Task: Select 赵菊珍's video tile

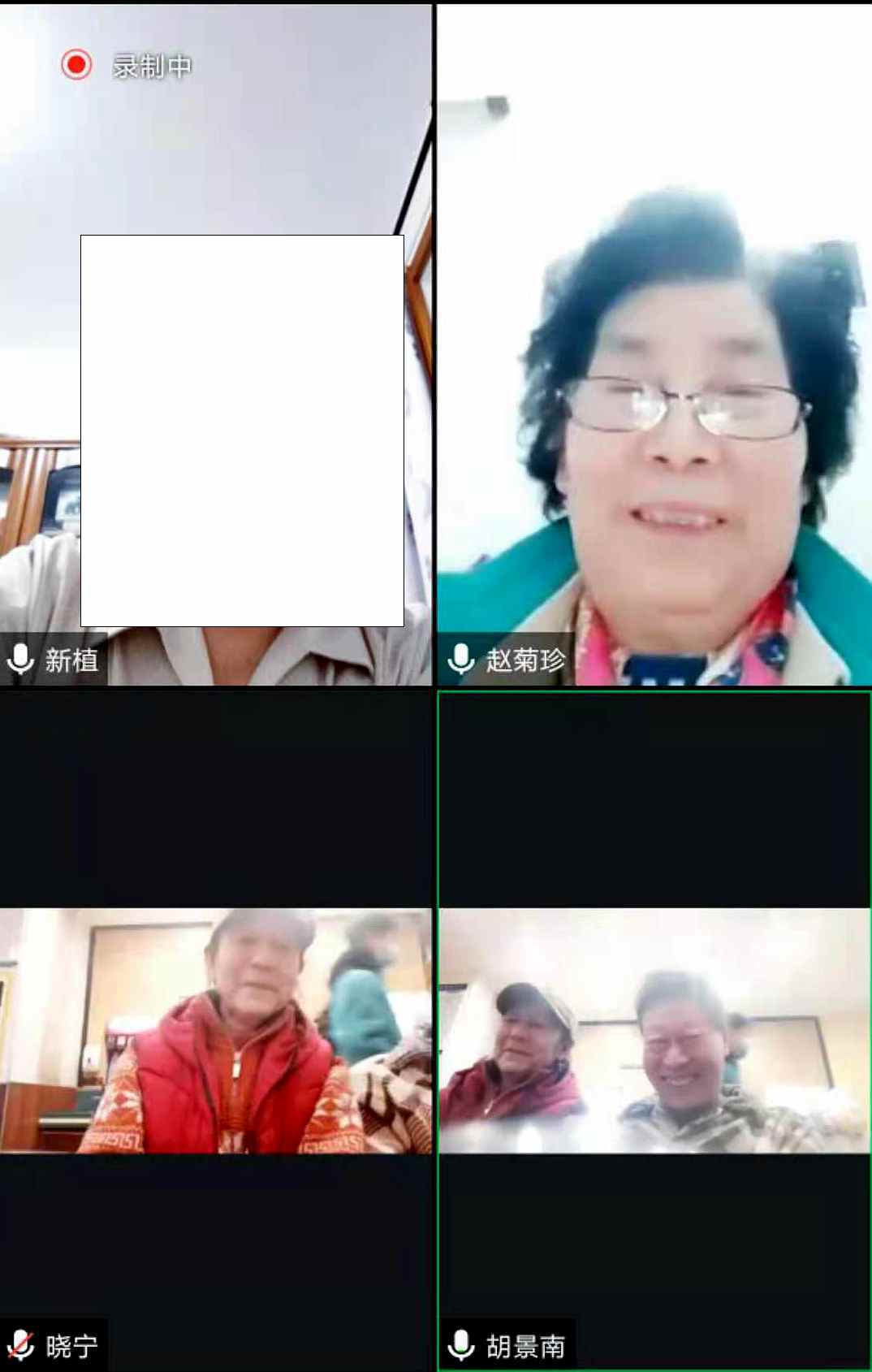Action: click(654, 345)
